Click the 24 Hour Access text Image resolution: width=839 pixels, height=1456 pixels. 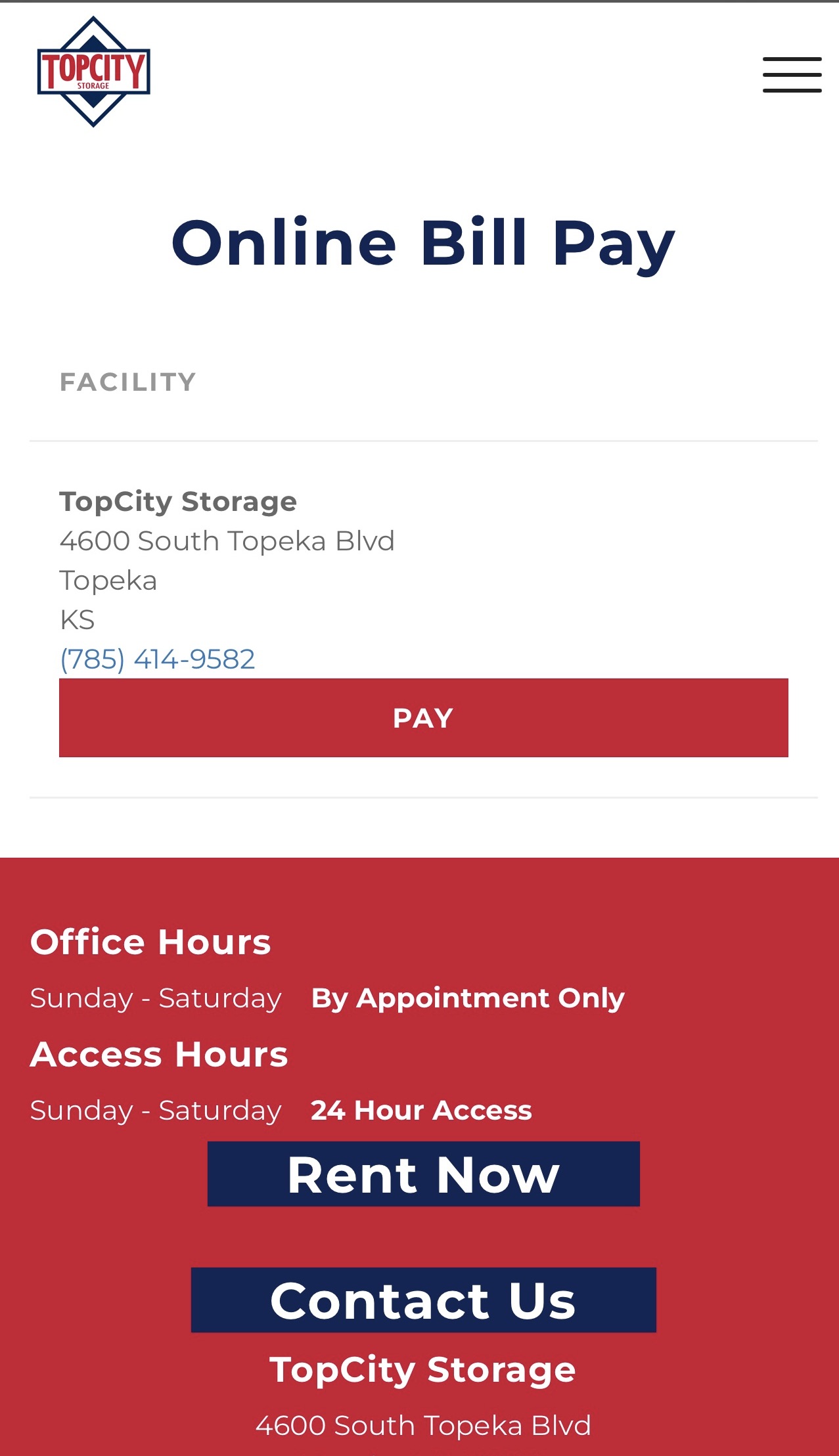[x=421, y=1111]
